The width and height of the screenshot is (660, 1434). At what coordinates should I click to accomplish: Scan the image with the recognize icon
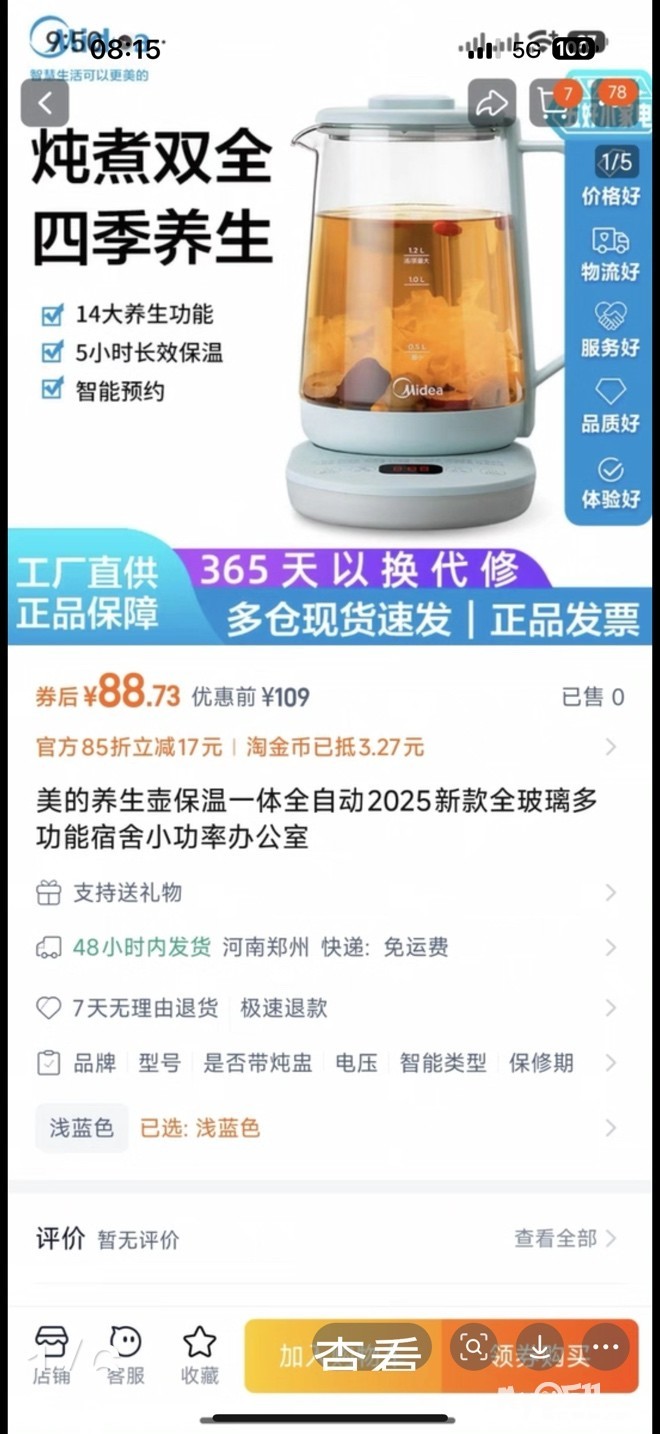(x=474, y=1347)
